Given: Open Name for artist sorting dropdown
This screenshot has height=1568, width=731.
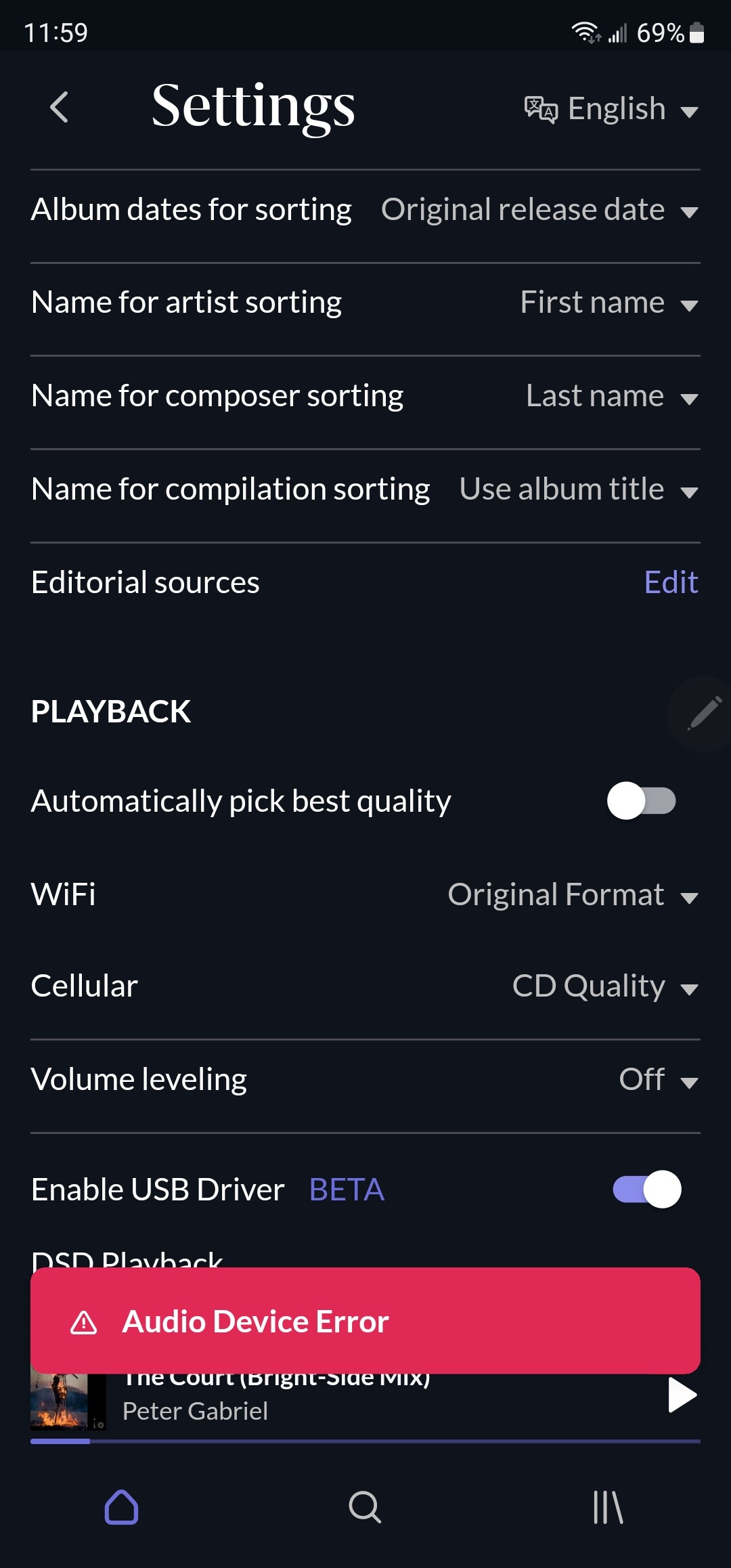Looking at the screenshot, I should pos(609,303).
